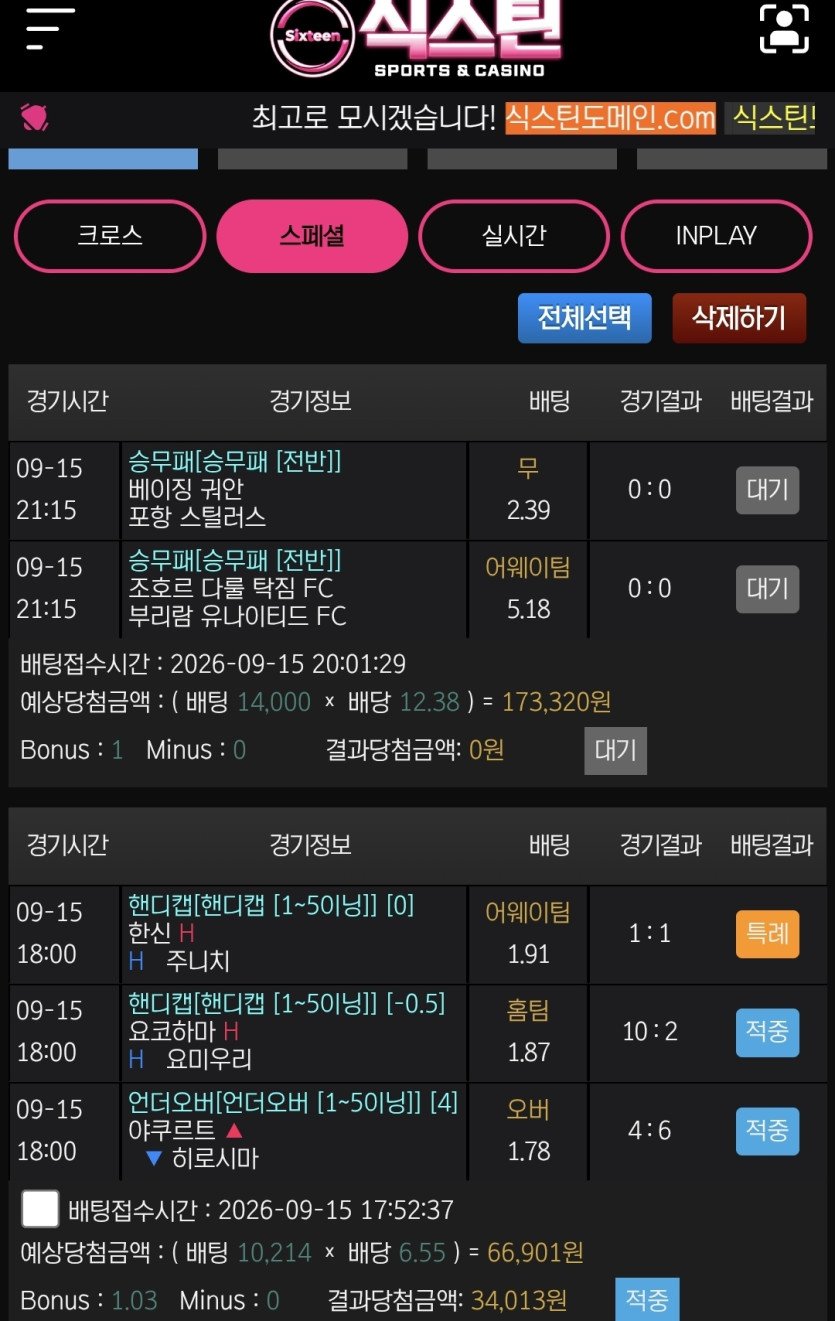Viewport: 835px width, 1321px height.
Task: Tap the 삭제하기 button
Action: (739, 318)
